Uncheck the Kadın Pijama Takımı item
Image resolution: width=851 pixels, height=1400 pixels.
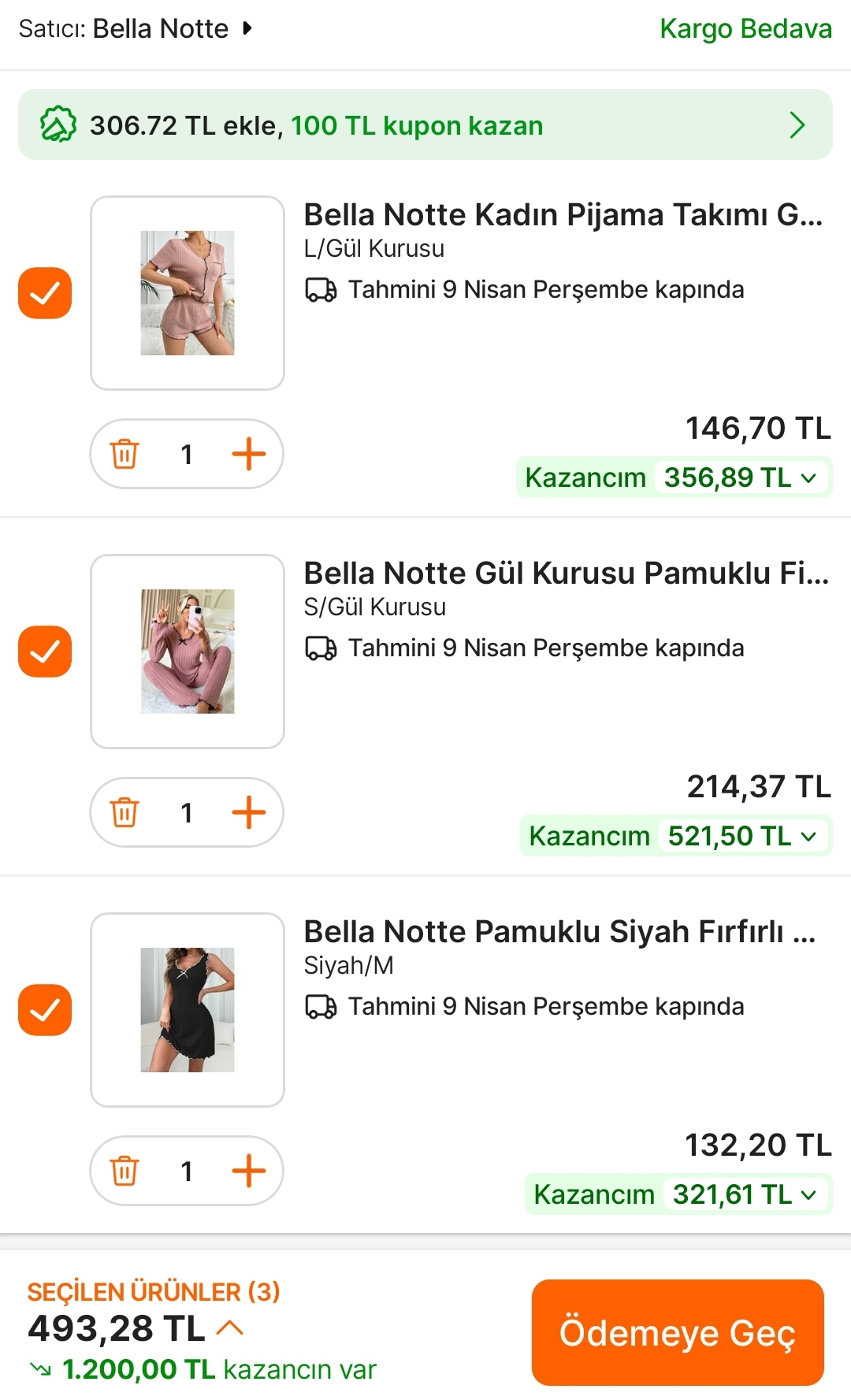pos(45,293)
